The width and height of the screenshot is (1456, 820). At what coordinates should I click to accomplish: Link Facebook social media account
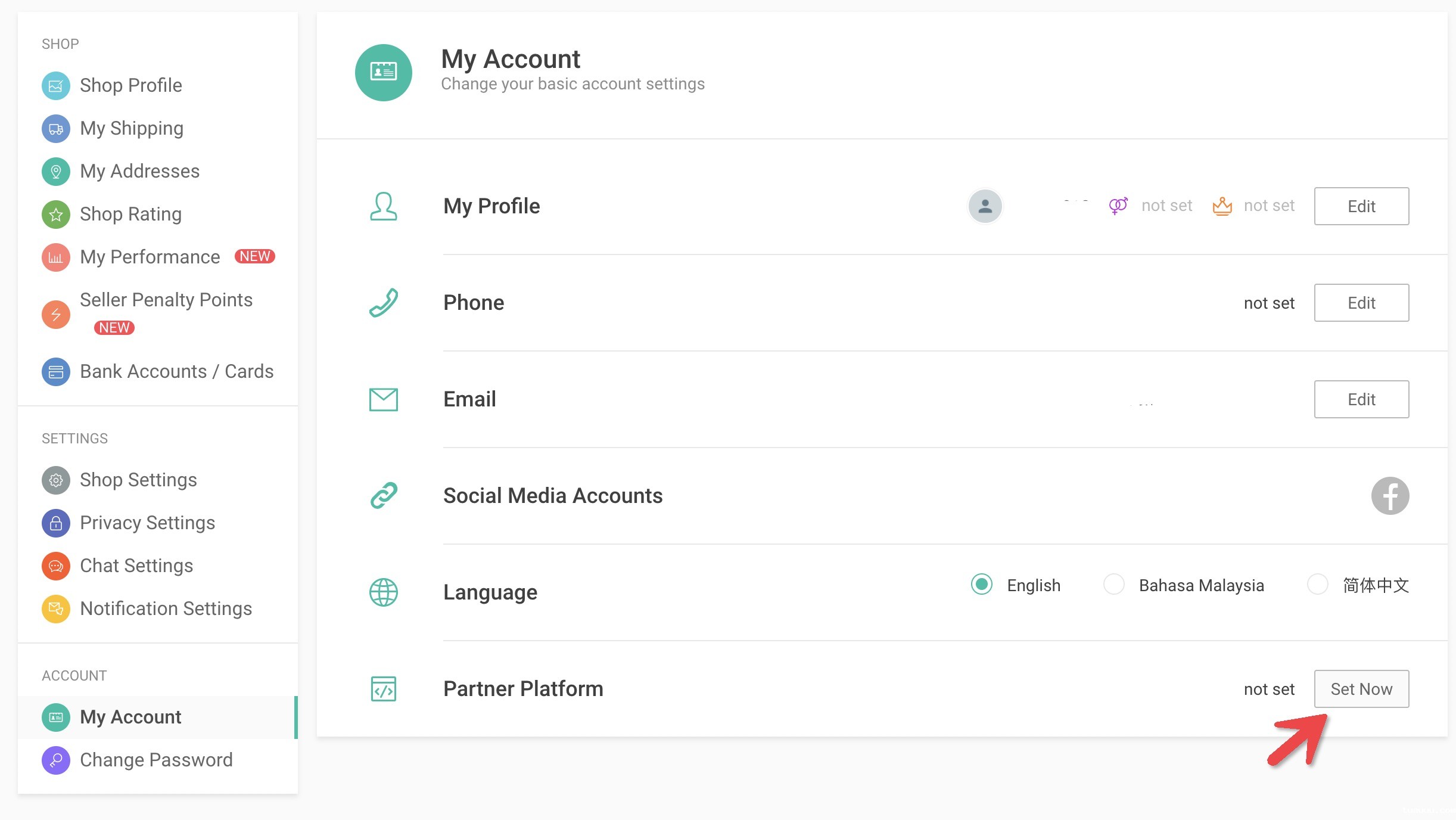tap(1389, 496)
